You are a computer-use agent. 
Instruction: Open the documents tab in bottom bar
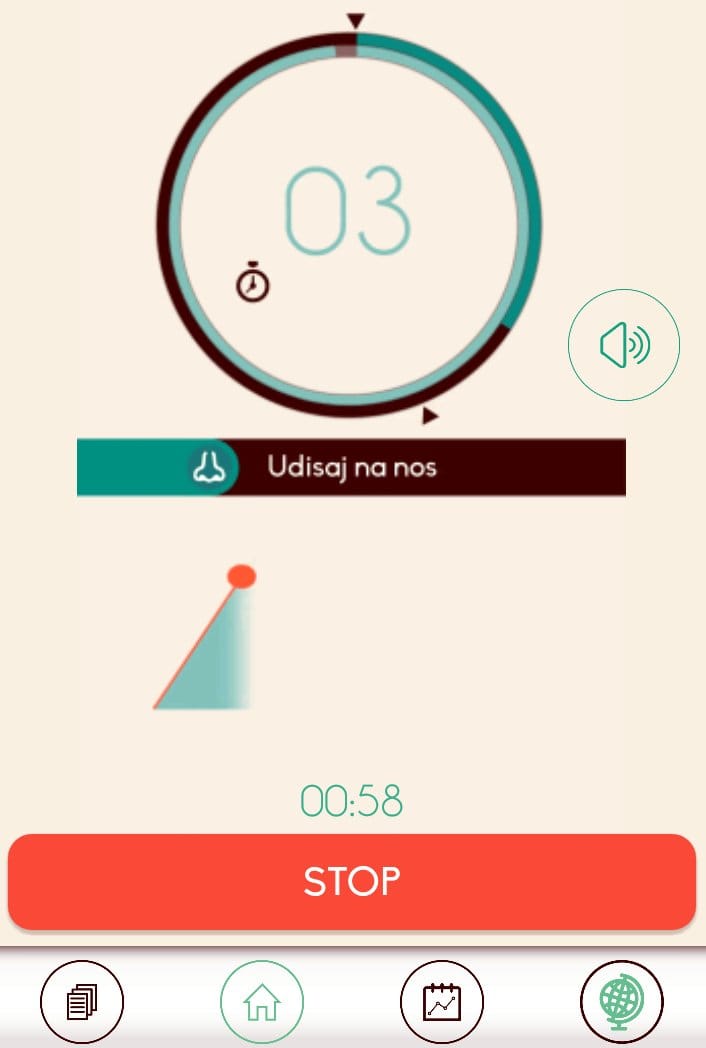82,1001
